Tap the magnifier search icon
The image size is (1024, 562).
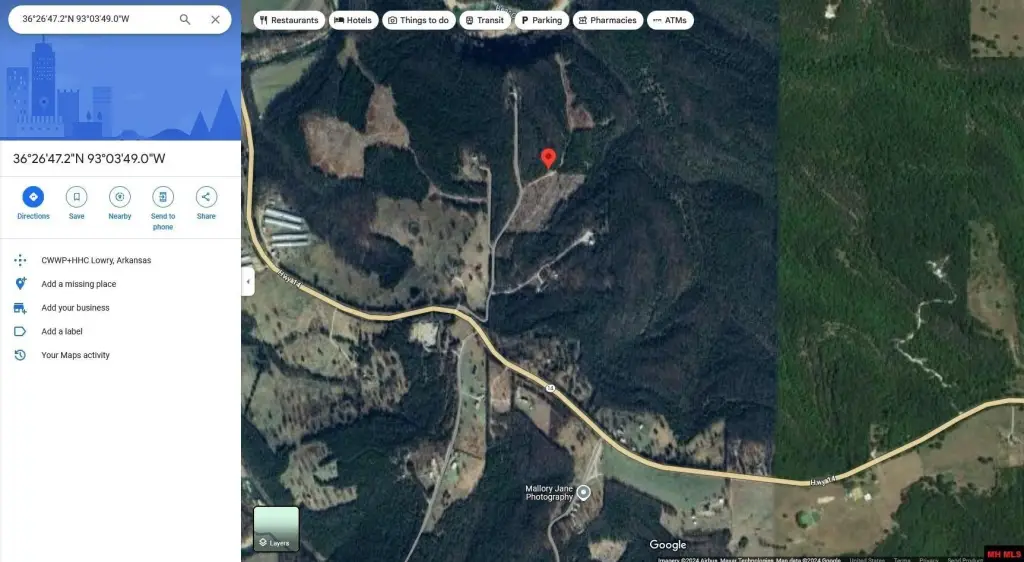point(185,19)
